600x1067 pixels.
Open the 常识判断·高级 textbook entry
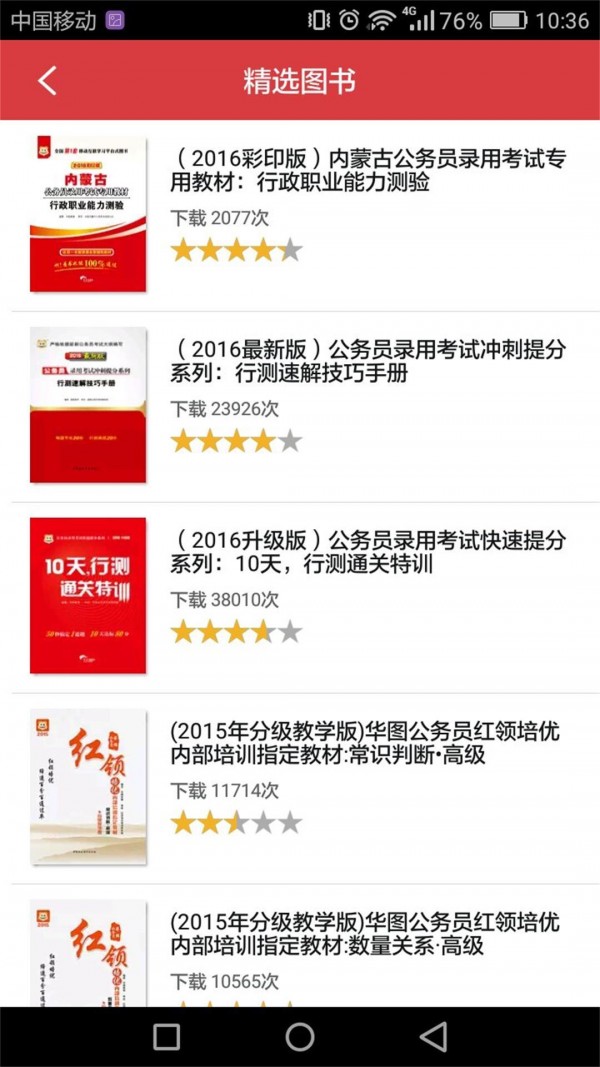(x=365, y=743)
